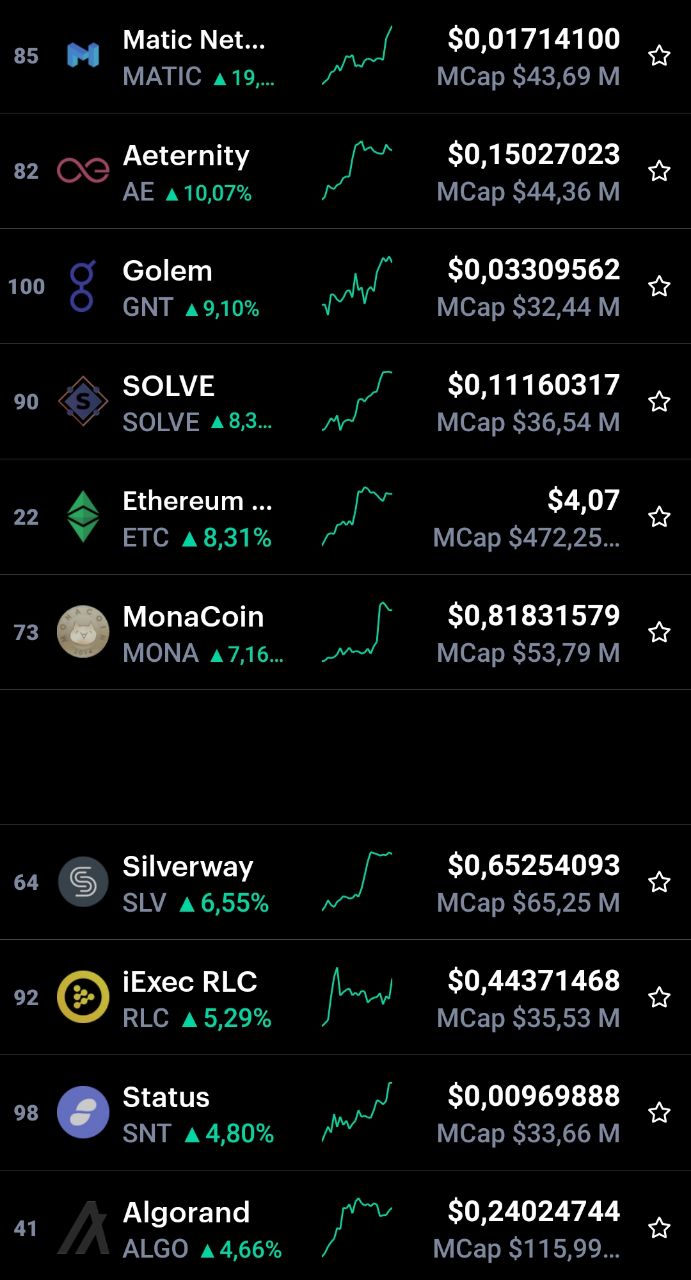Open the Matic Network coin row

coord(345,56)
